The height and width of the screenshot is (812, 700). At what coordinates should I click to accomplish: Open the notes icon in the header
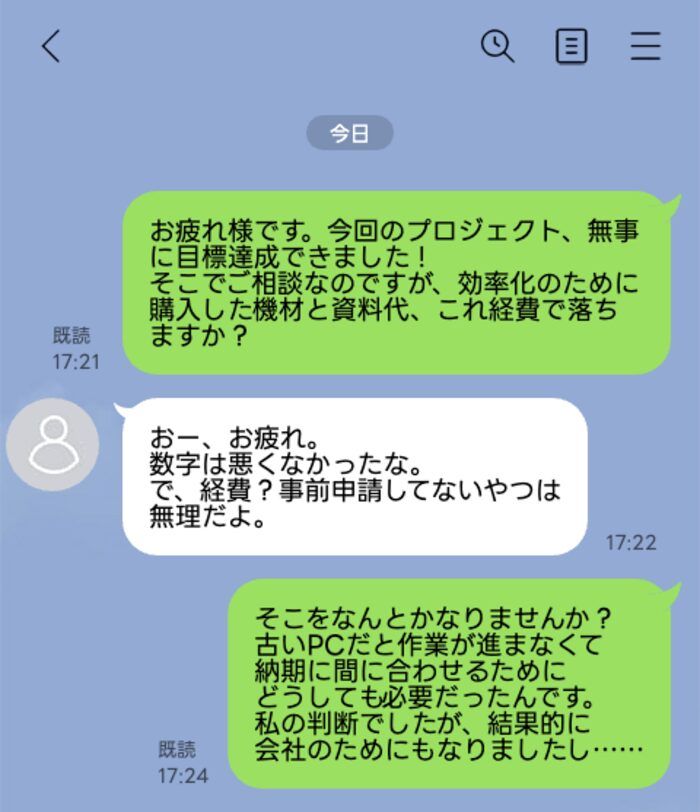tap(571, 46)
